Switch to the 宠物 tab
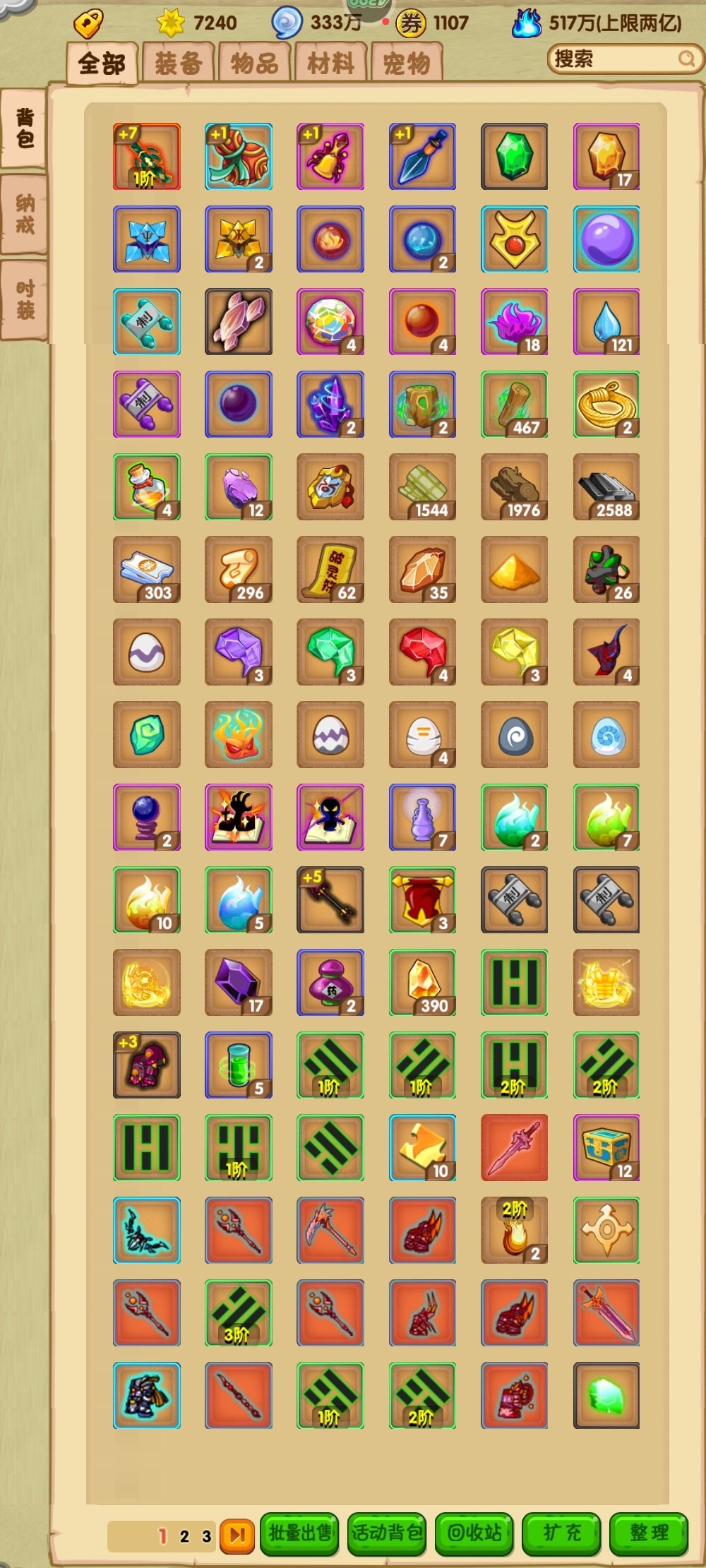The height and width of the screenshot is (1568, 706). click(407, 64)
